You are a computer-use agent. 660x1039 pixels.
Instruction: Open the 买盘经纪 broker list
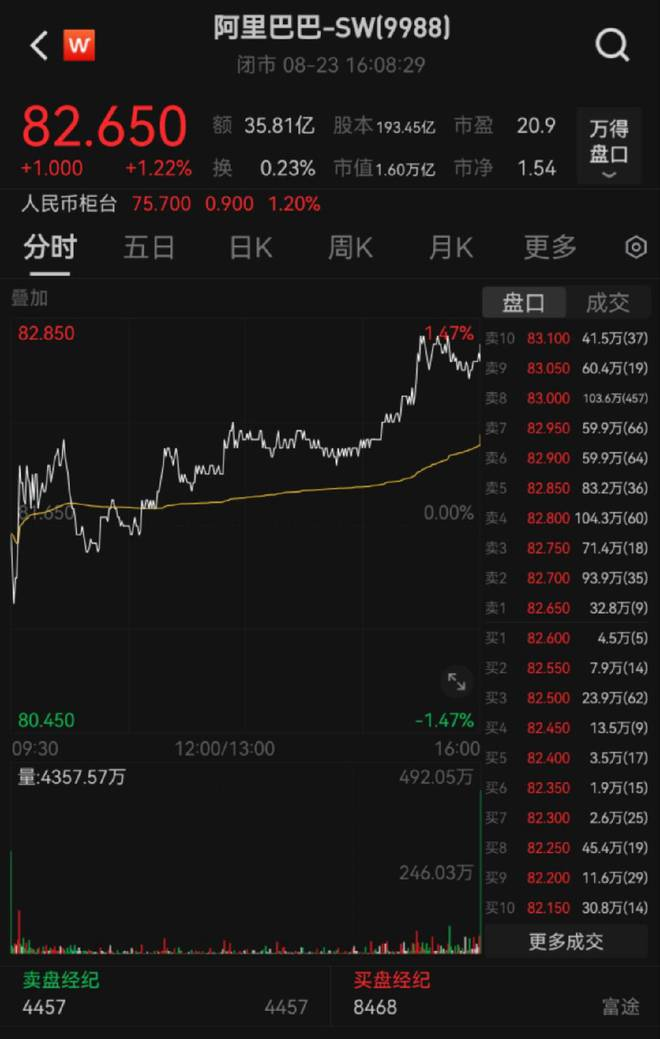391,980
